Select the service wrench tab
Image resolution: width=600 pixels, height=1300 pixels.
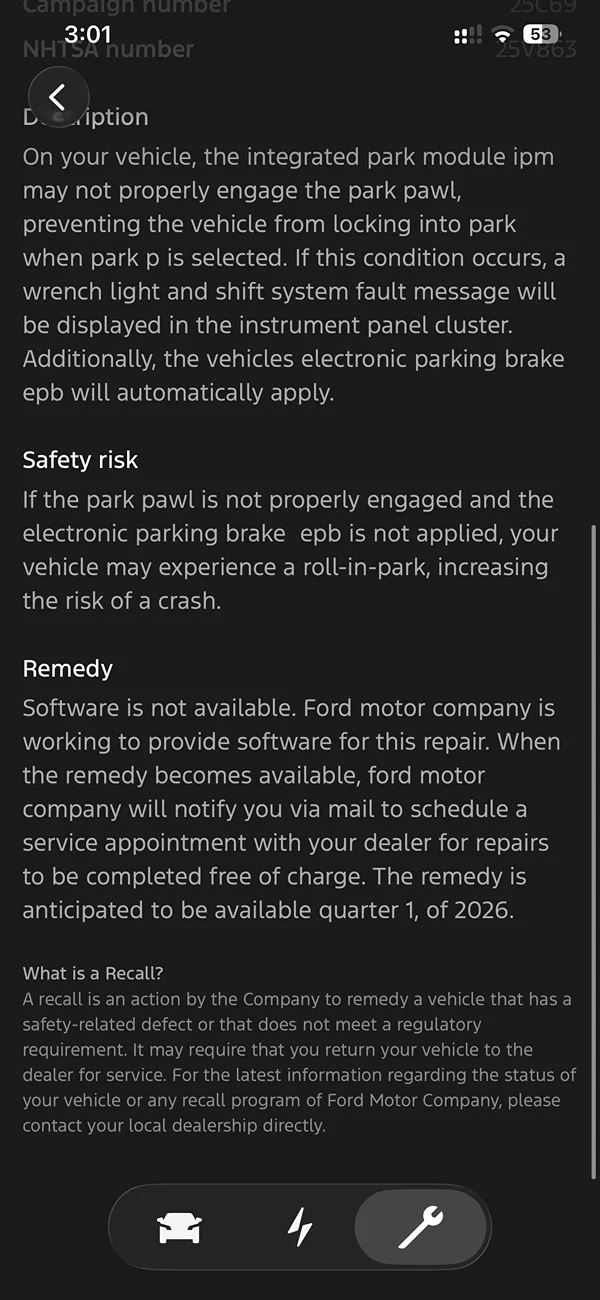pos(421,1227)
